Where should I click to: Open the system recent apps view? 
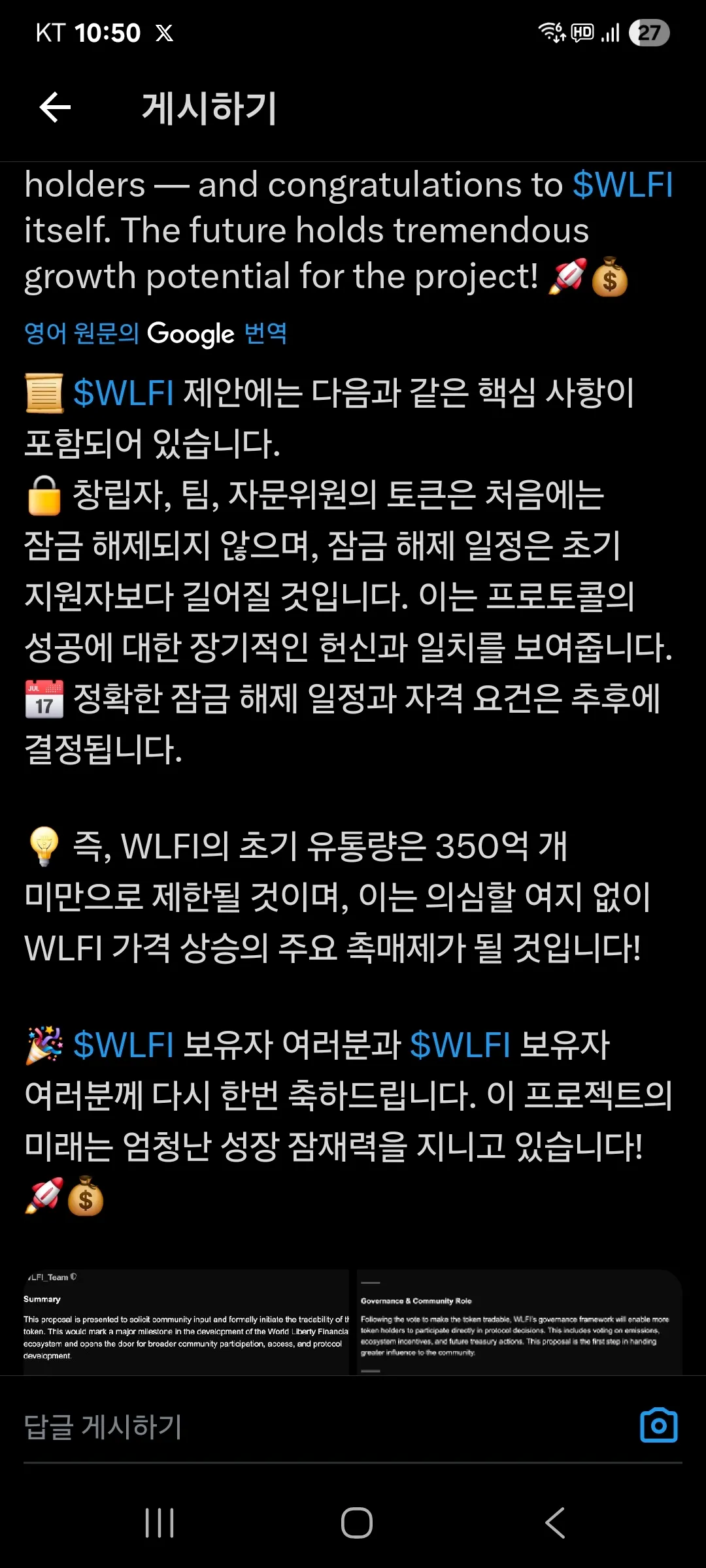(x=160, y=1523)
